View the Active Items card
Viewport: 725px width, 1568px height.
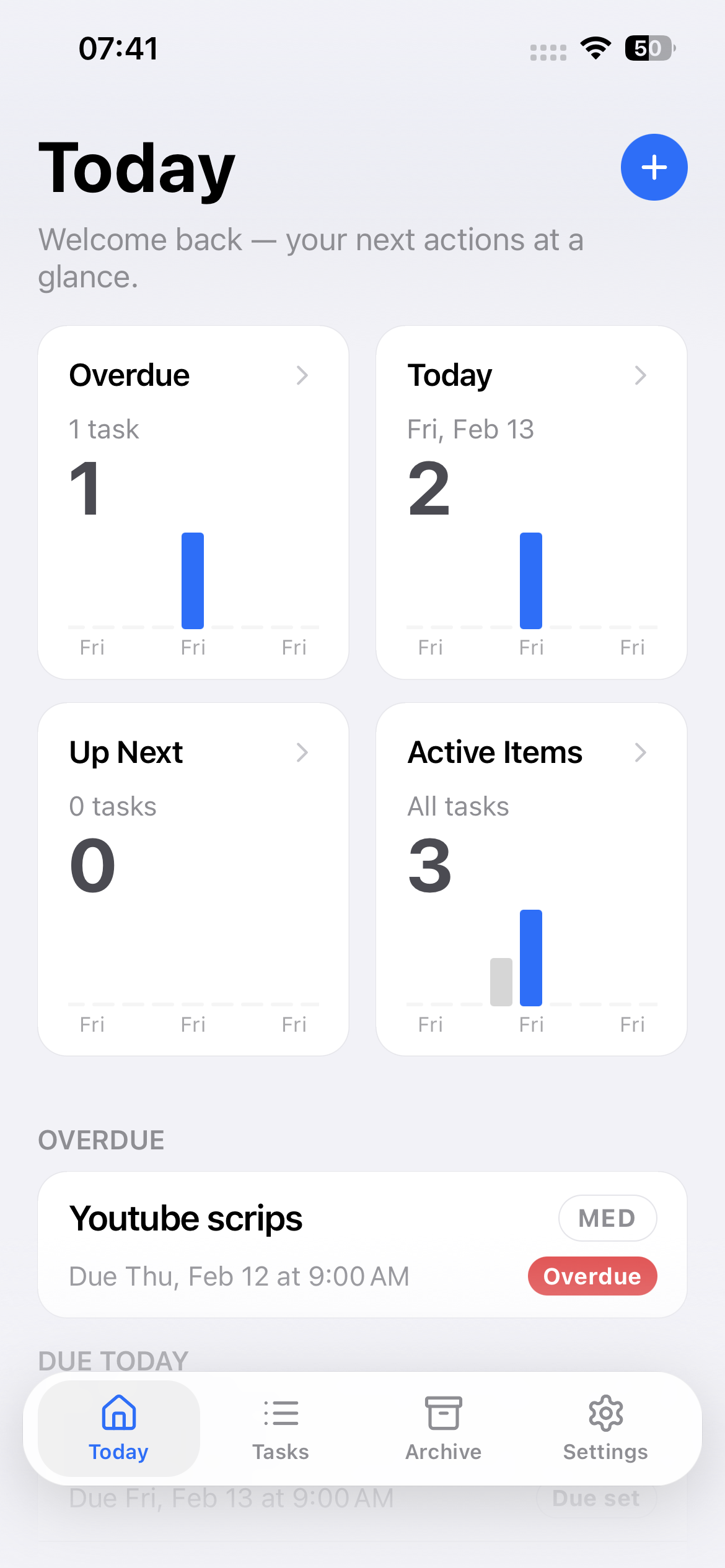(532, 879)
